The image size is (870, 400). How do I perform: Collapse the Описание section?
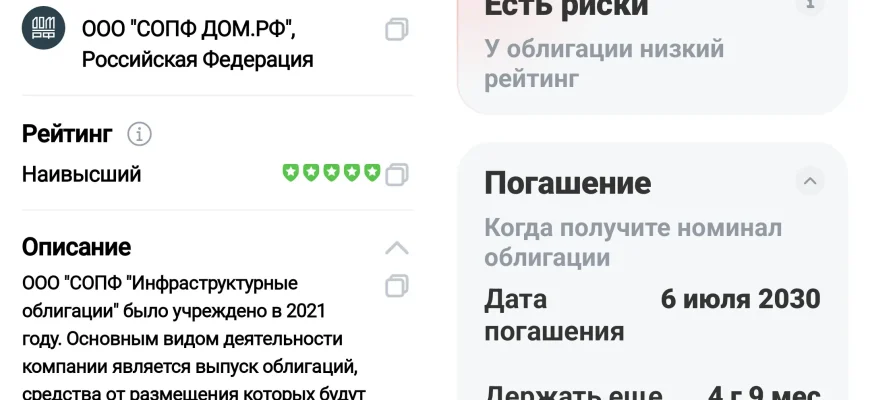pyautogui.click(x=396, y=248)
